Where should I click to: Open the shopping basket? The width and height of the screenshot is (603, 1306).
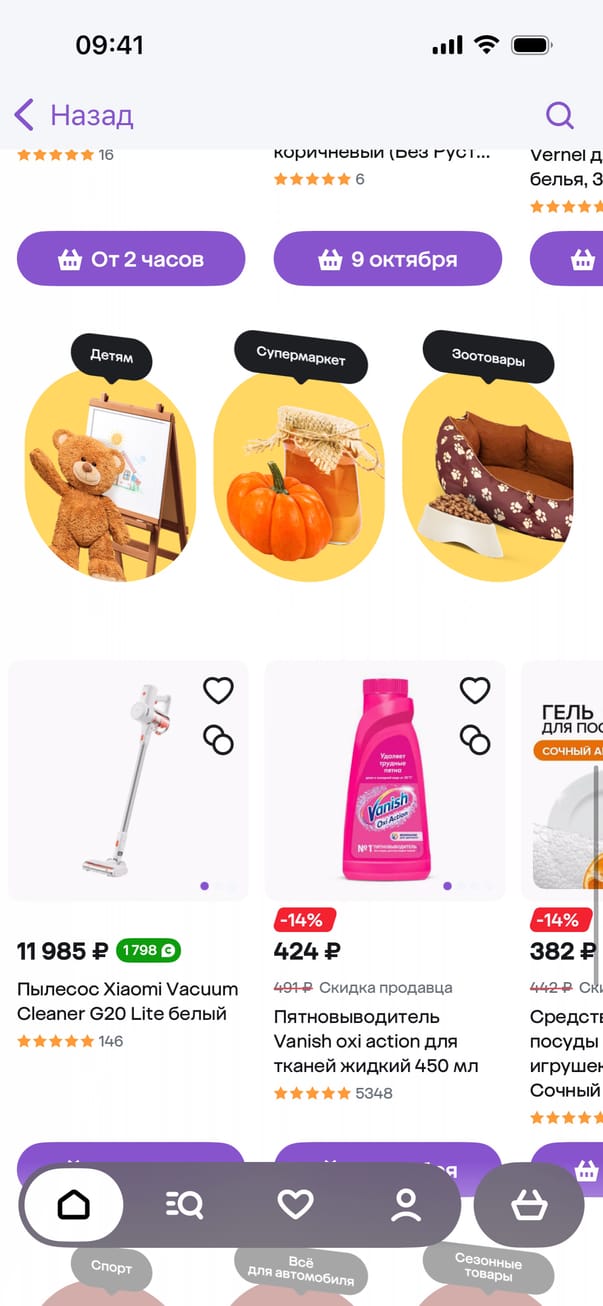click(x=528, y=1205)
